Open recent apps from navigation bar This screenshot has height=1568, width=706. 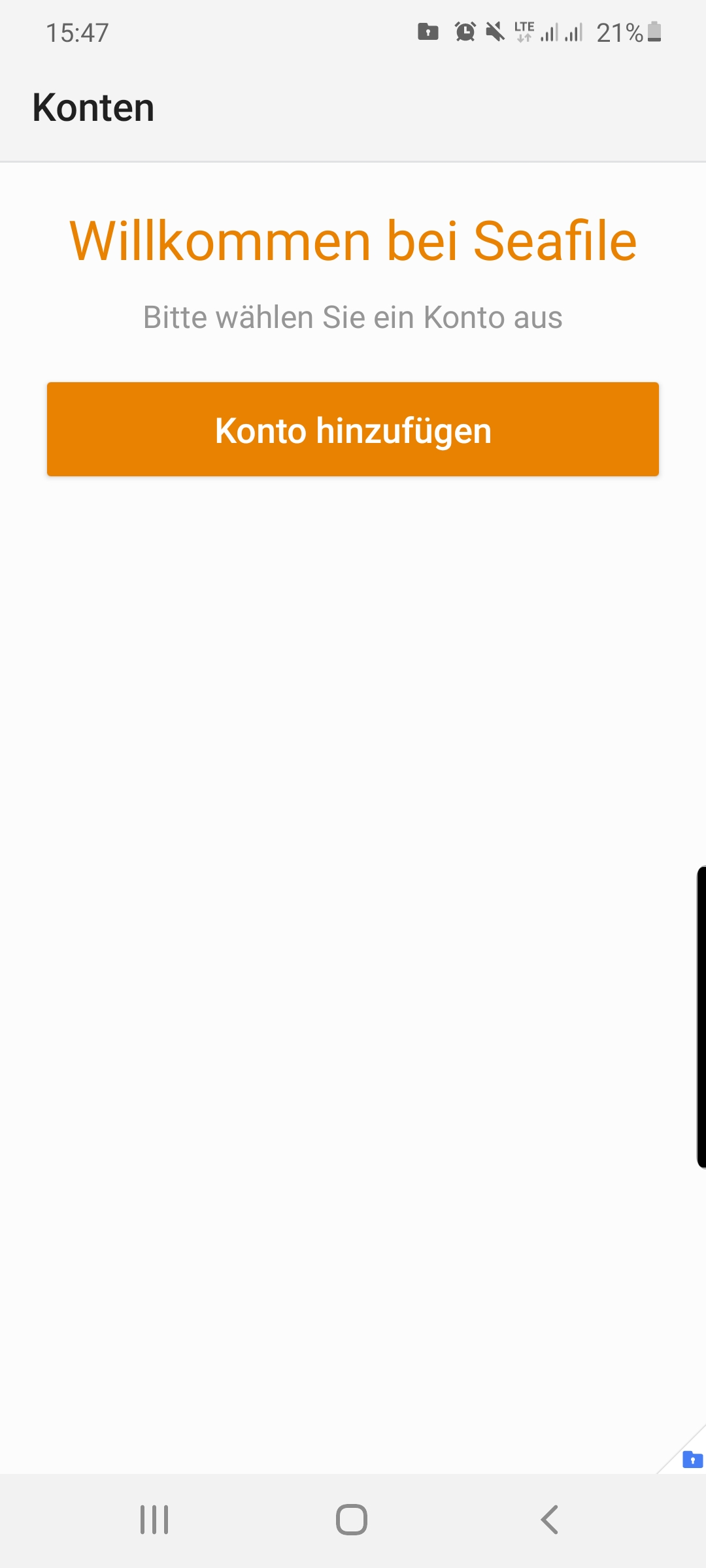pyautogui.click(x=155, y=1520)
